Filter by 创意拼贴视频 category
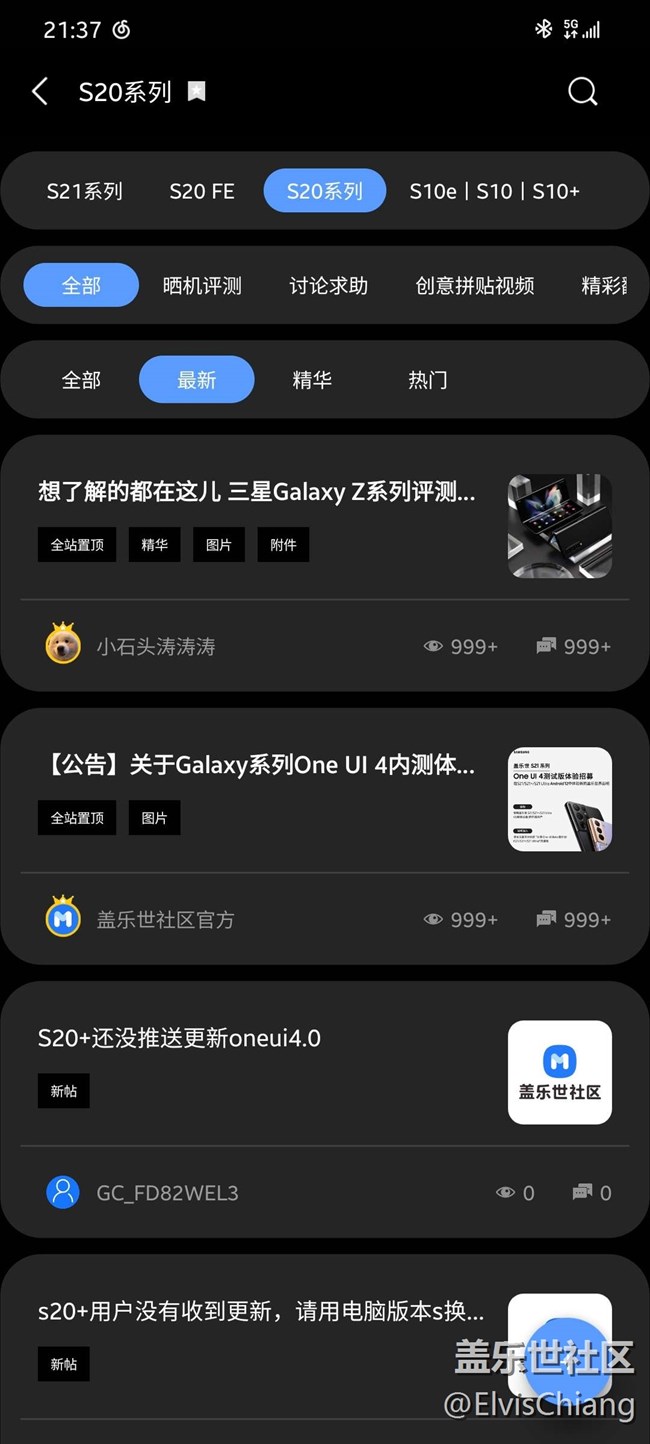 (x=475, y=286)
